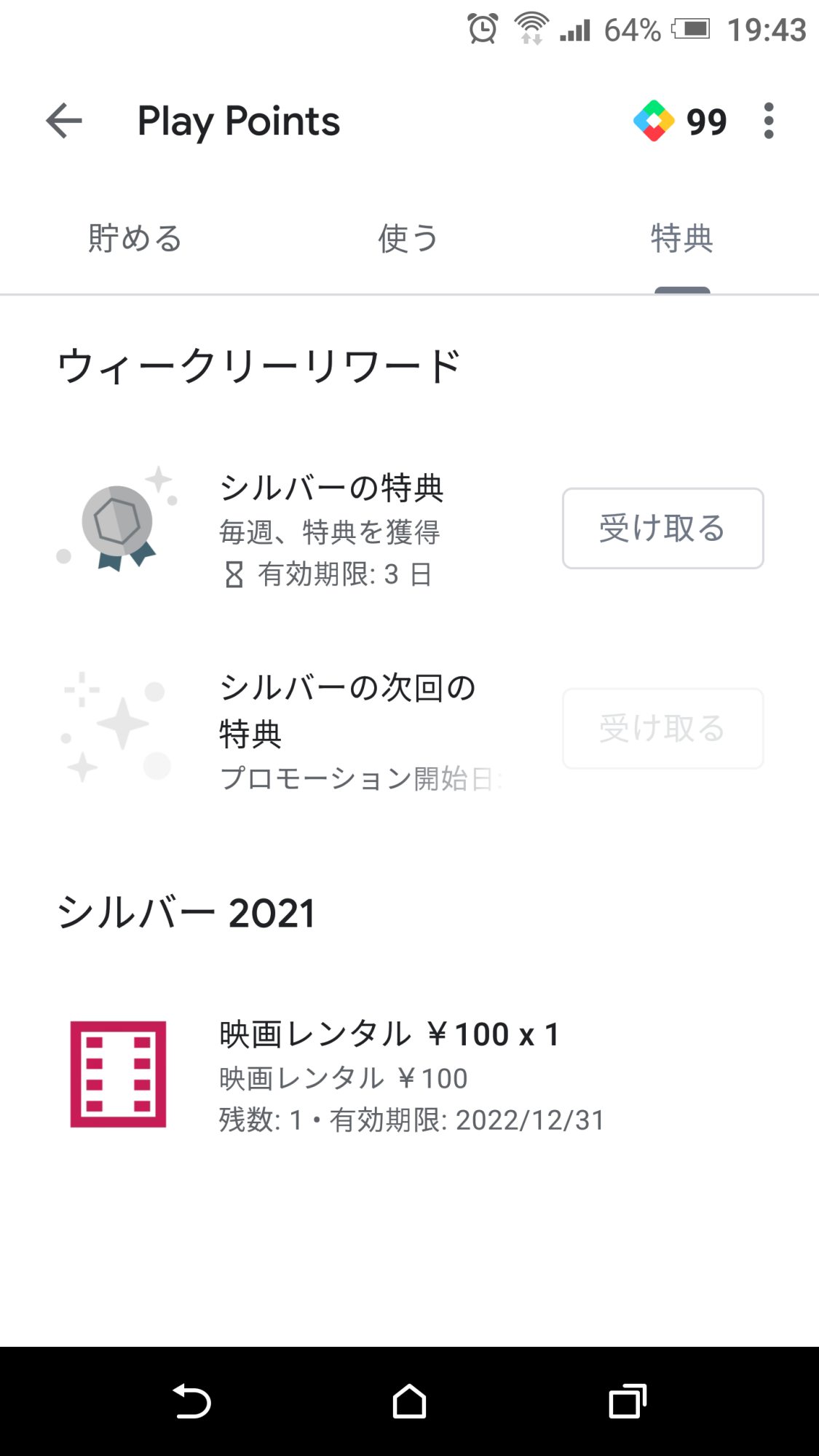Switch to the 貯める tab
819x1456 pixels.
(135, 239)
